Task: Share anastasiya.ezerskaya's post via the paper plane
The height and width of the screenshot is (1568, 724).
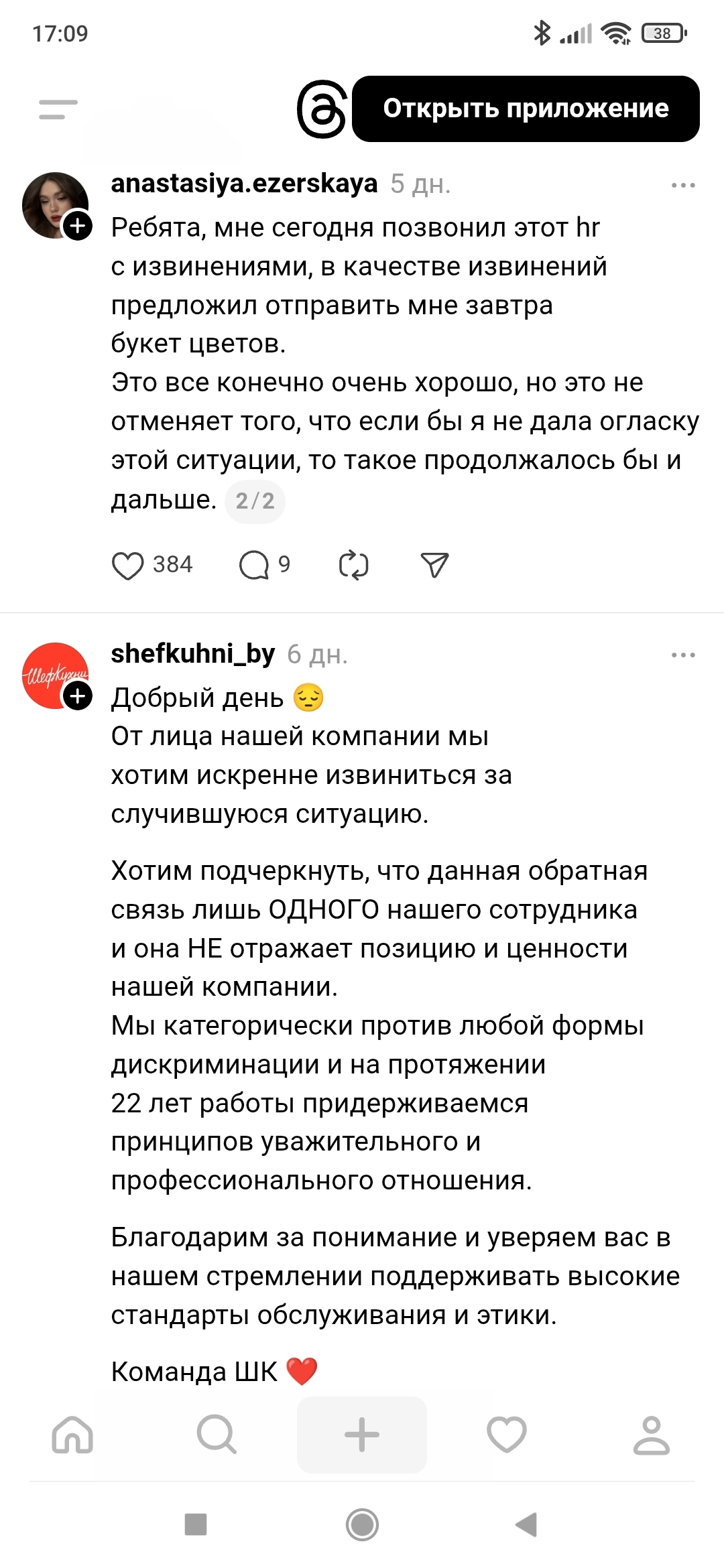Action: [x=434, y=565]
